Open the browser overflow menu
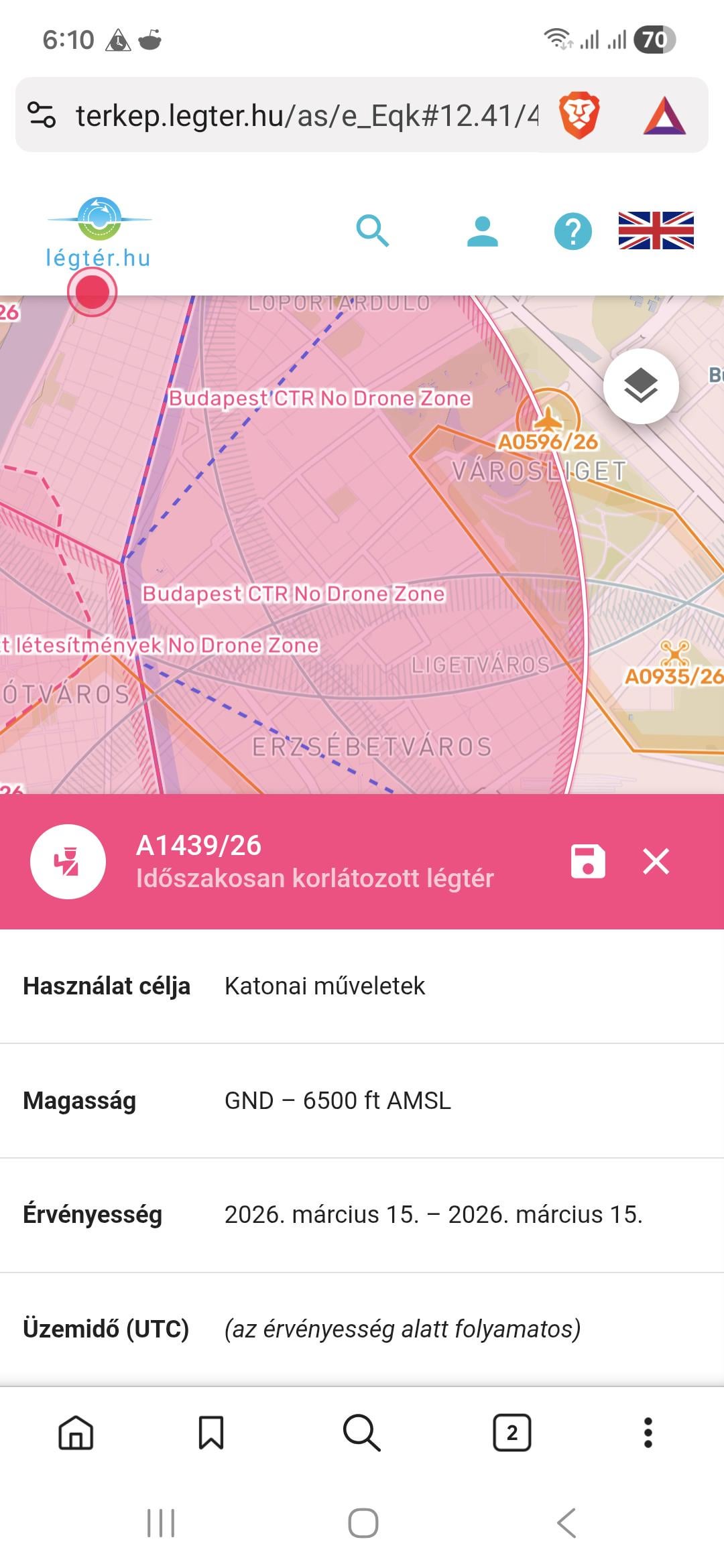The height and width of the screenshot is (1568, 724). (648, 1433)
